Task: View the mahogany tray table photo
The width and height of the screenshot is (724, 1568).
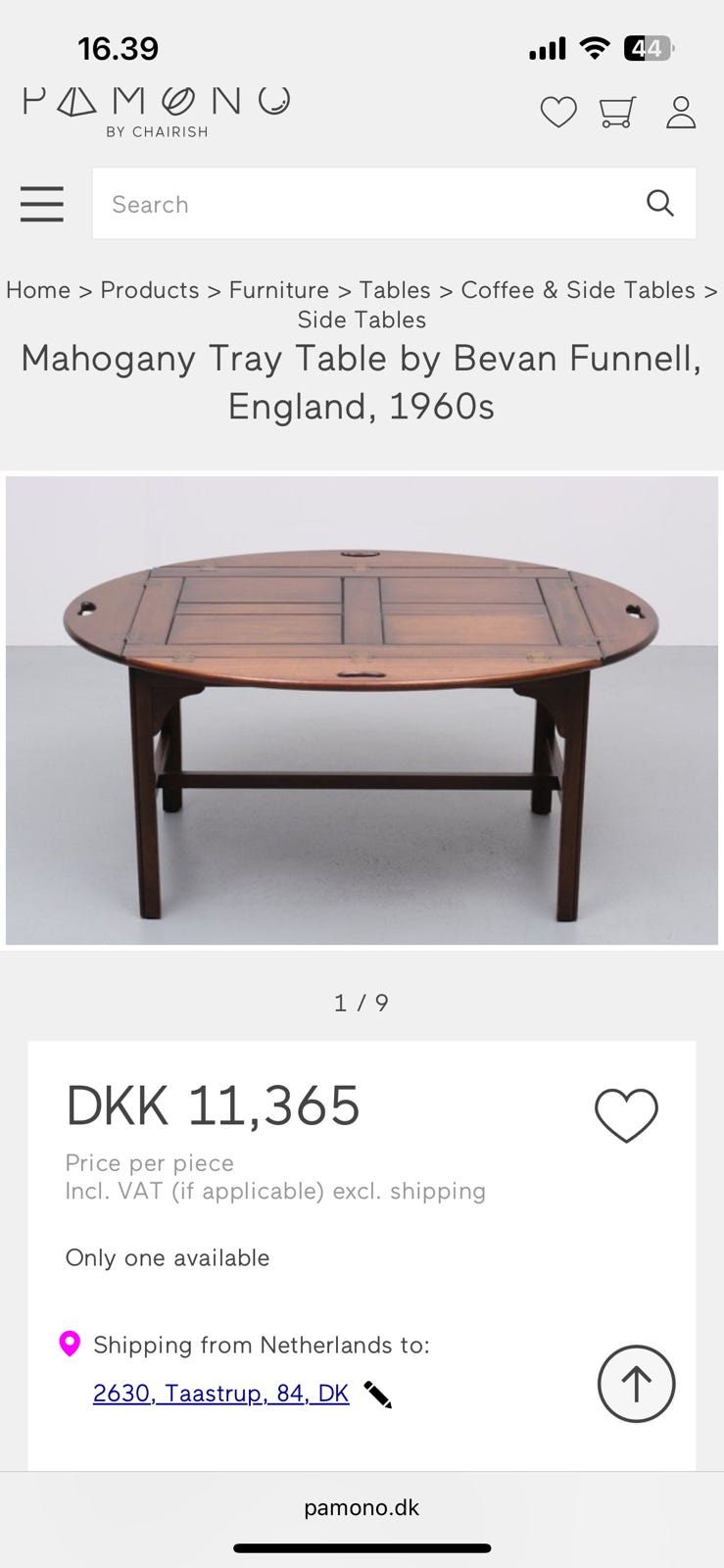Action: tap(362, 710)
